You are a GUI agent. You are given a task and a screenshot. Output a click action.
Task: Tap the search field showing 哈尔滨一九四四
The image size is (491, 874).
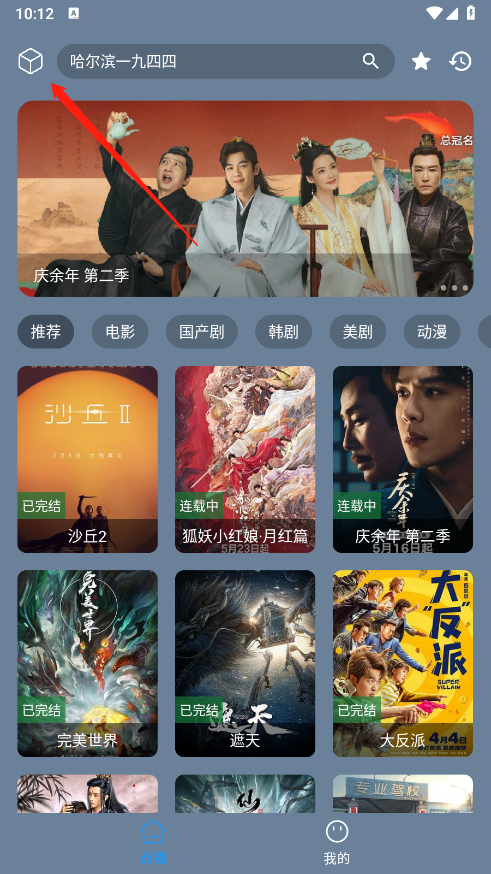pyautogui.click(x=226, y=61)
